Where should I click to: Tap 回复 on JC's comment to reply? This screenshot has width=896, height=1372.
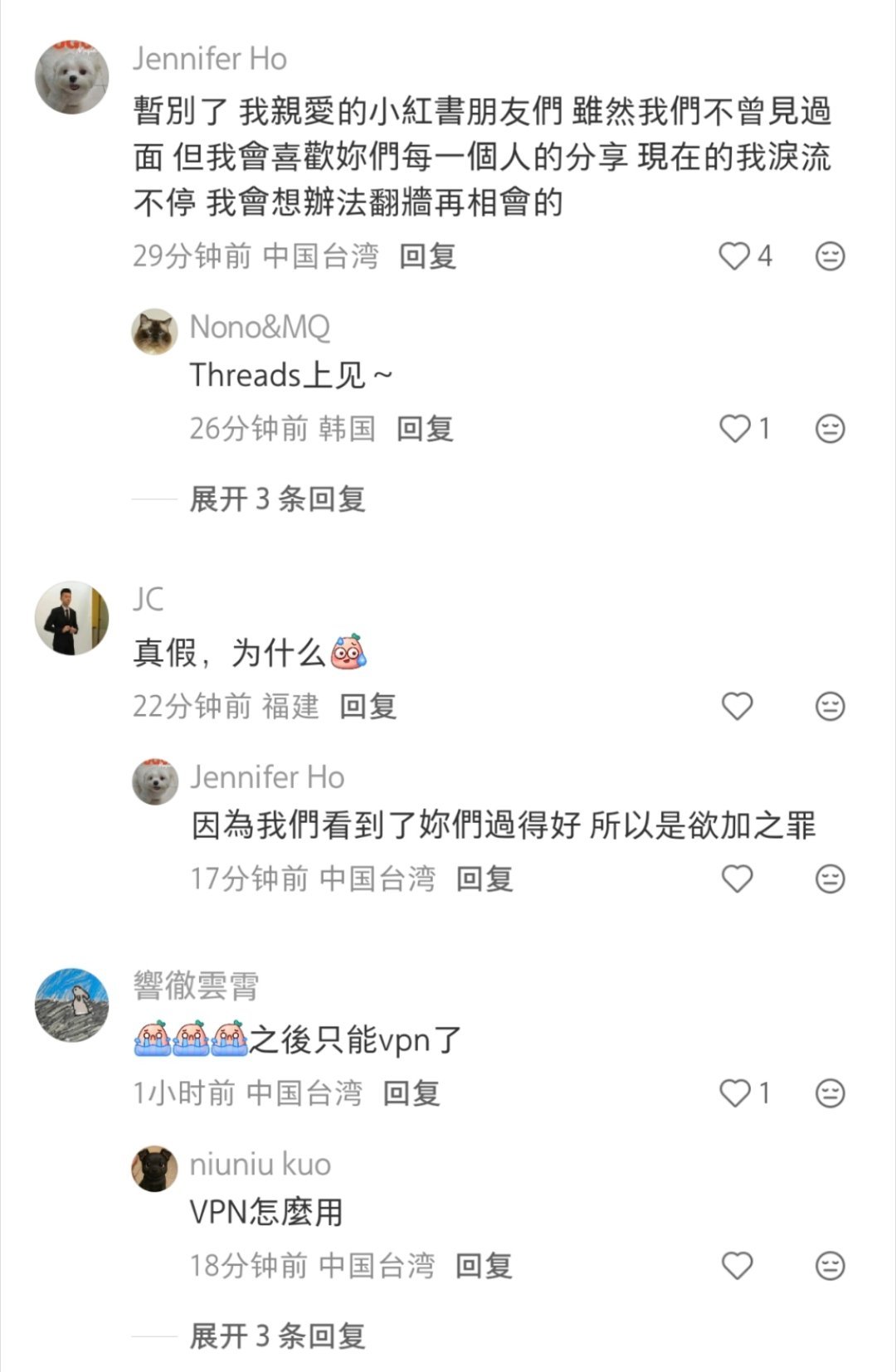(367, 708)
